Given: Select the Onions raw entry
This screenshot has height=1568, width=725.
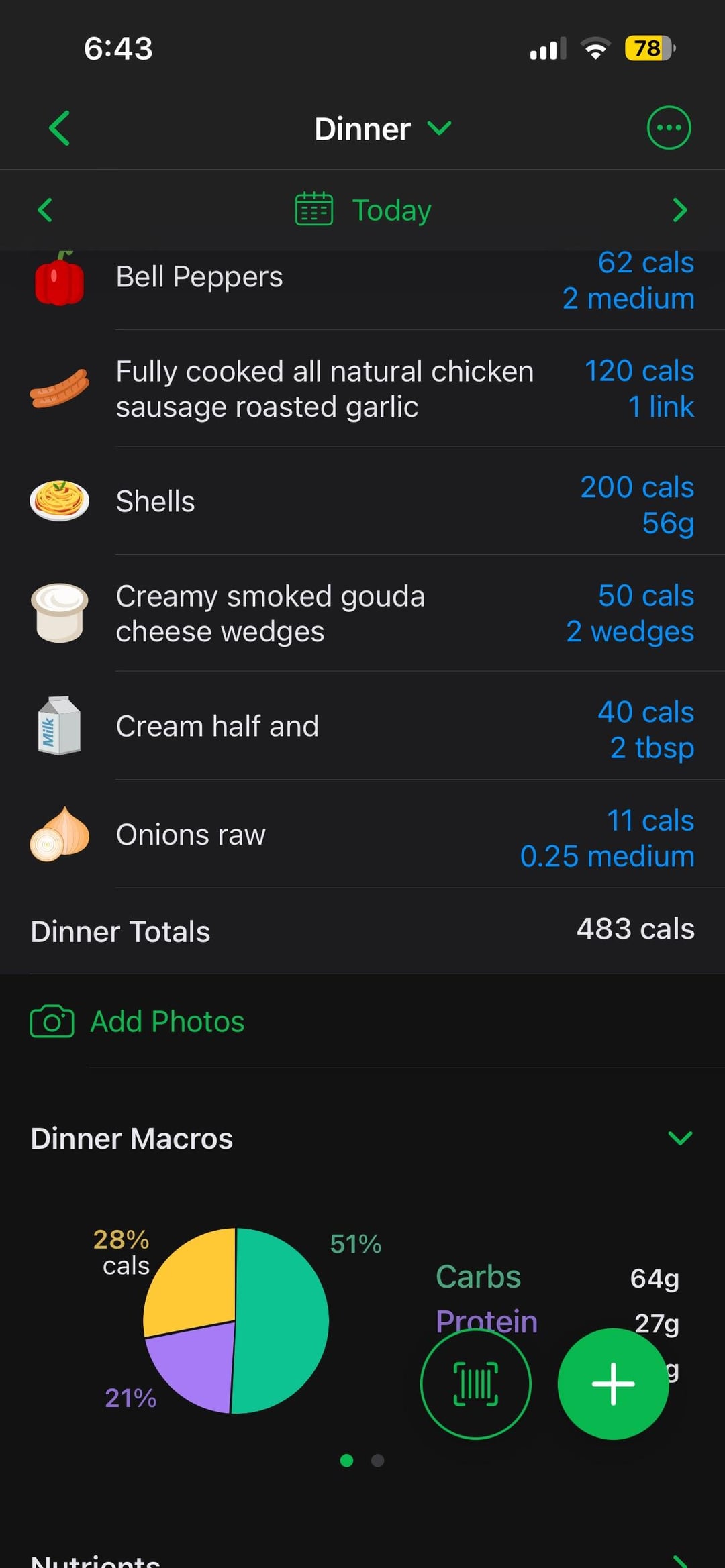Looking at the screenshot, I should click(362, 835).
